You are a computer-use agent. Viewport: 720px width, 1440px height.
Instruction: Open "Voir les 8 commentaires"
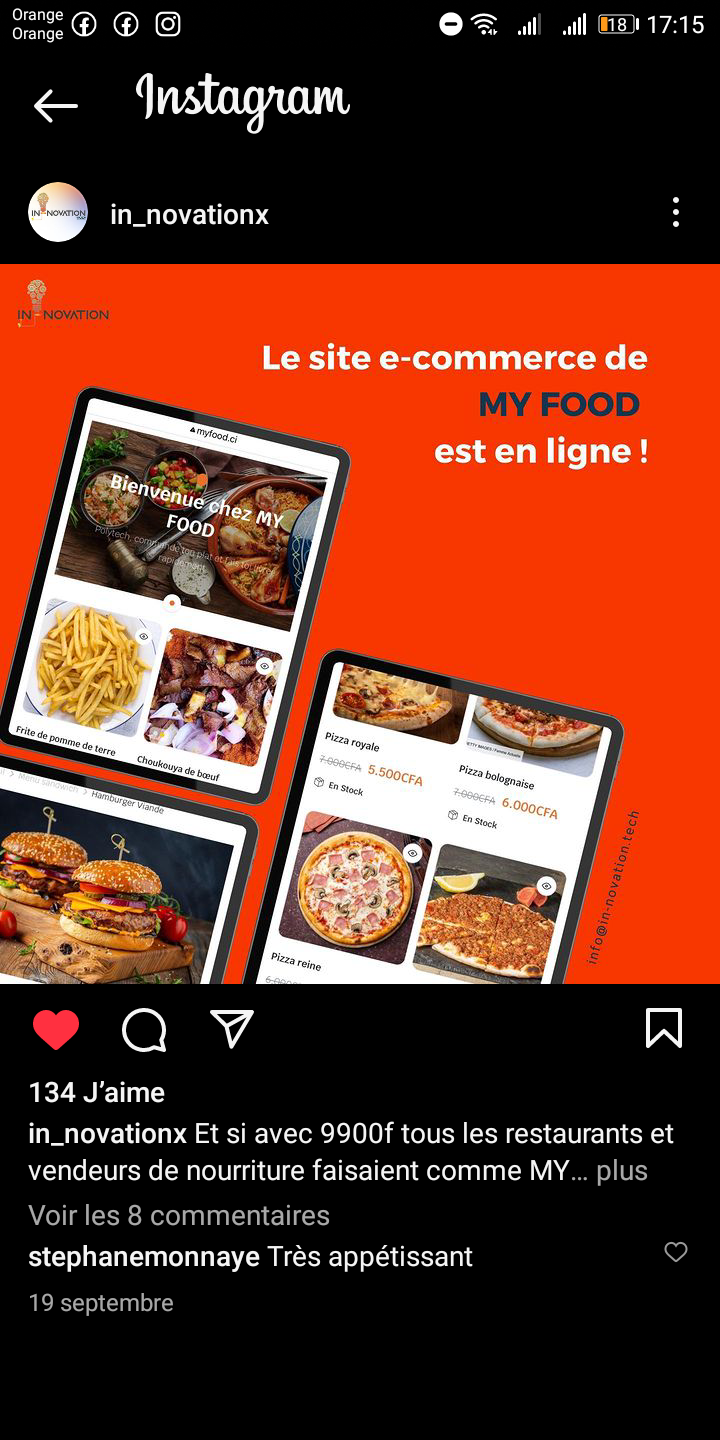(x=179, y=1215)
